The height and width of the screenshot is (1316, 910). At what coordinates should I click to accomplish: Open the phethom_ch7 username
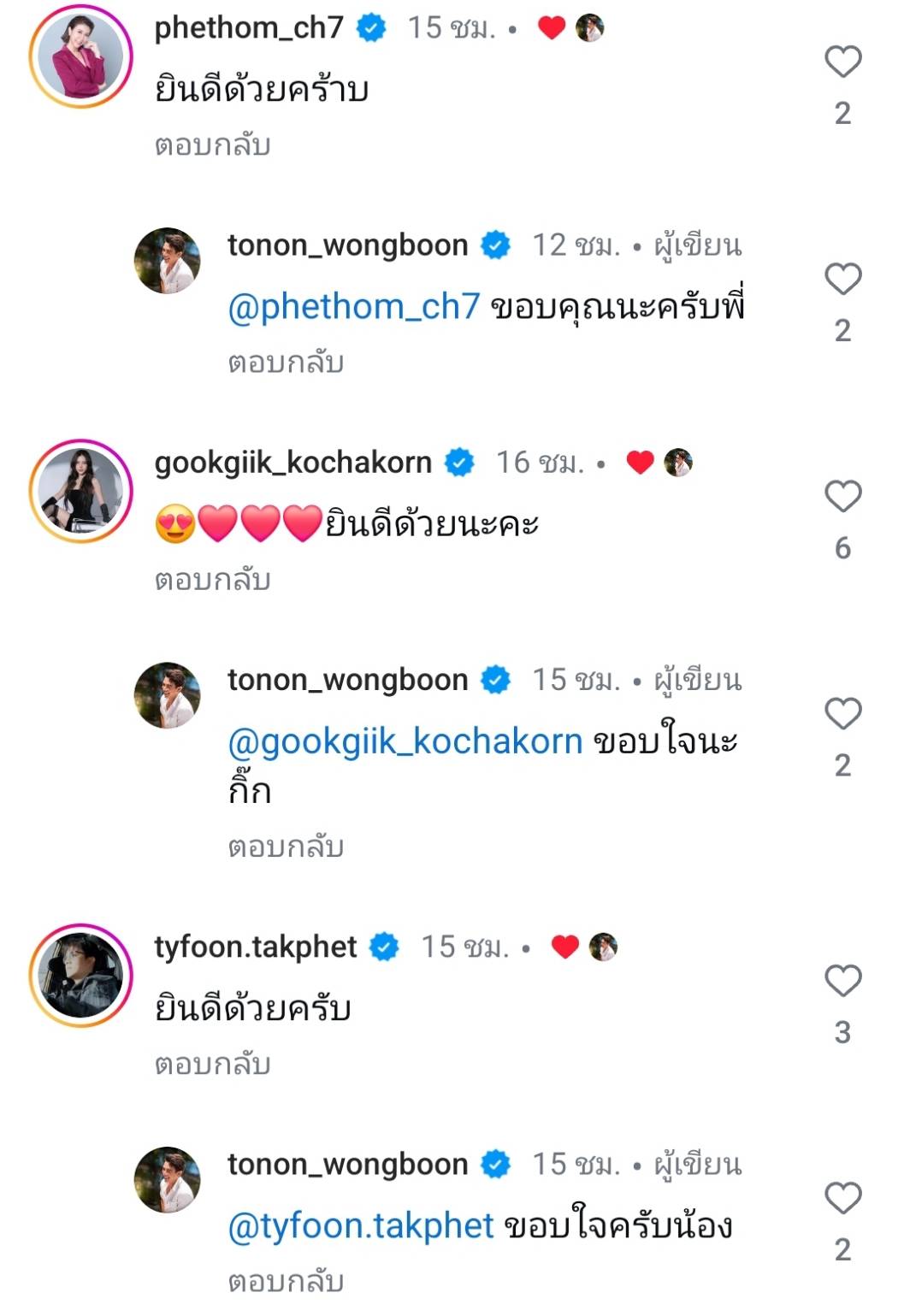tap(248, 28)
